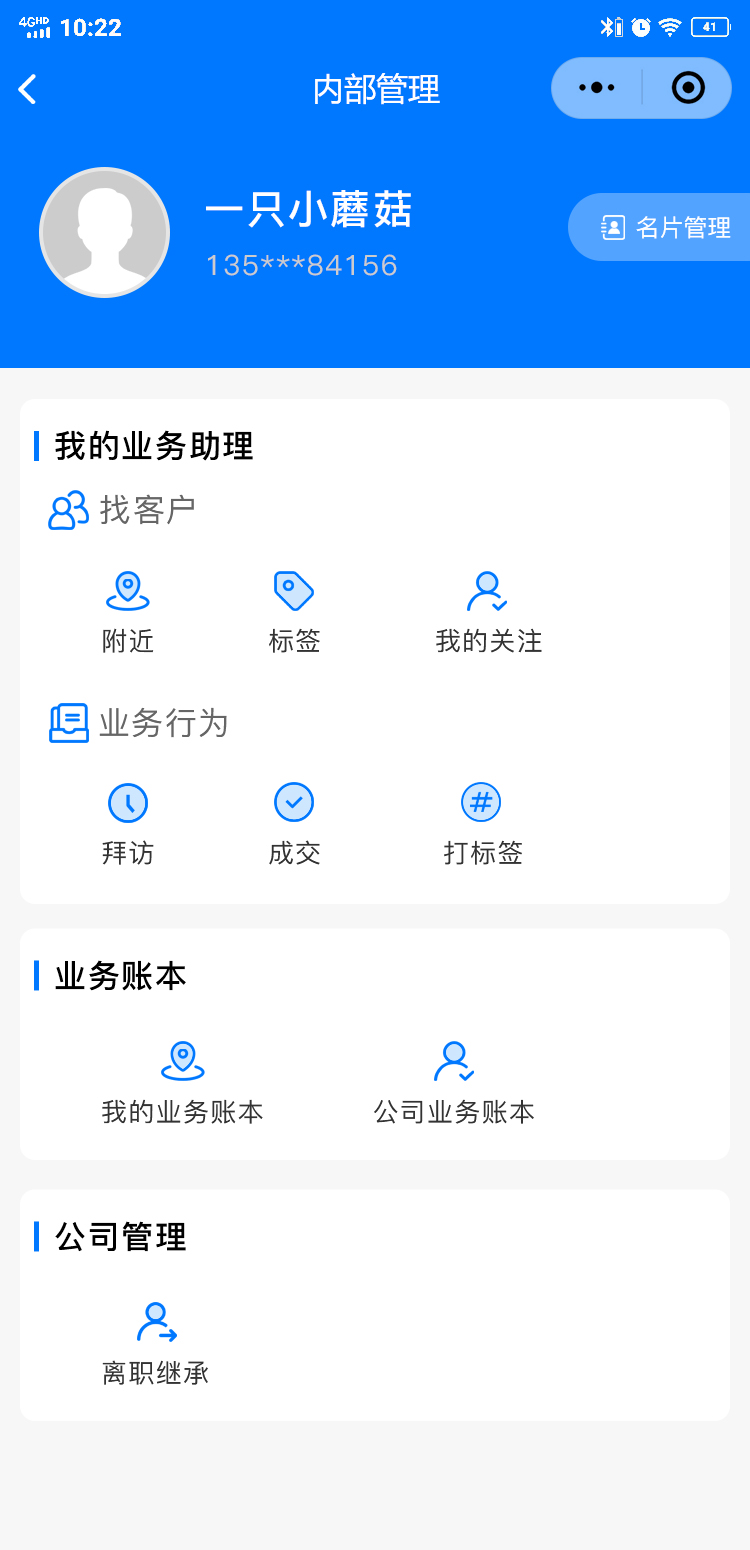750x1550 pixels.
Task: Open 拜访 visit records
Action: pyautogui.click(x=128, y=823)
